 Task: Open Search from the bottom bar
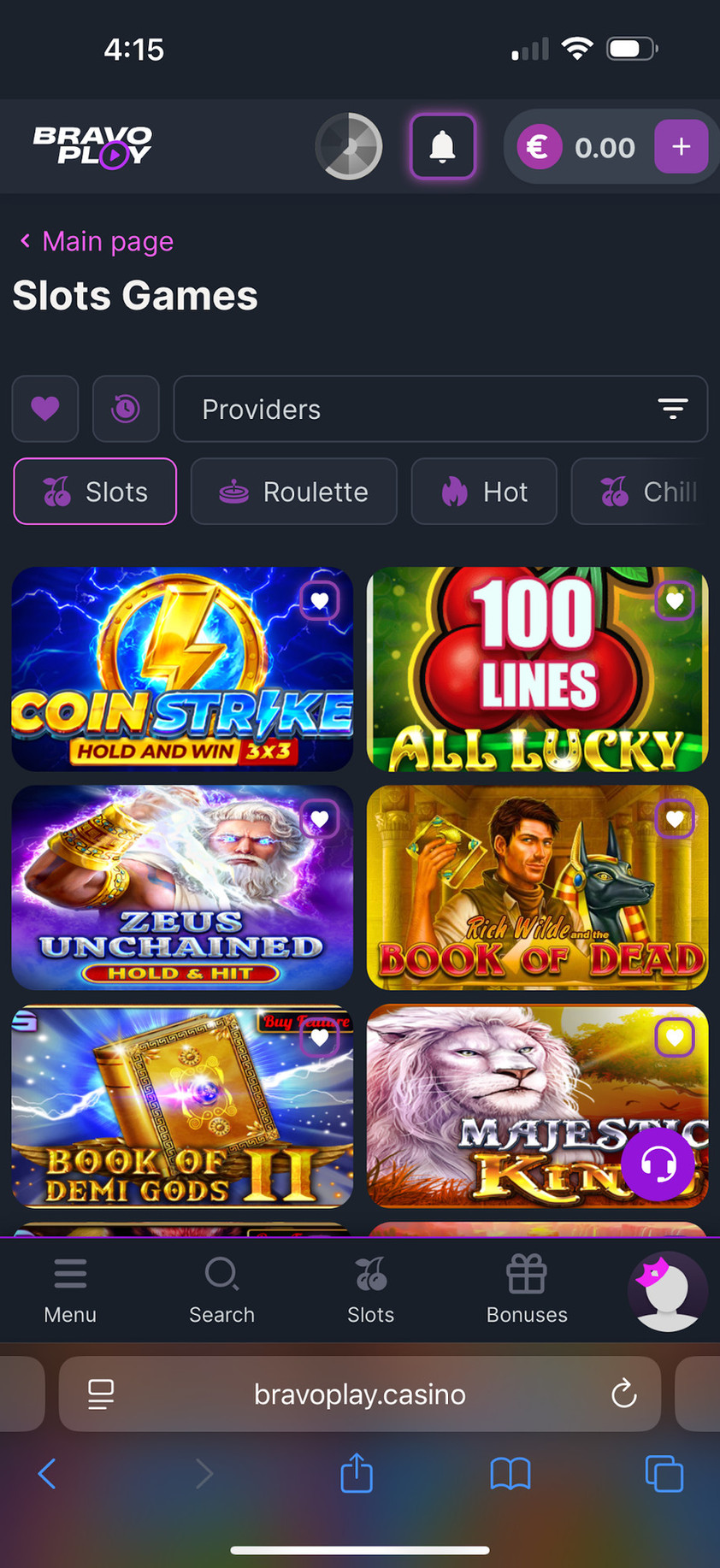pyautogui.click(x=221, y=1290)
